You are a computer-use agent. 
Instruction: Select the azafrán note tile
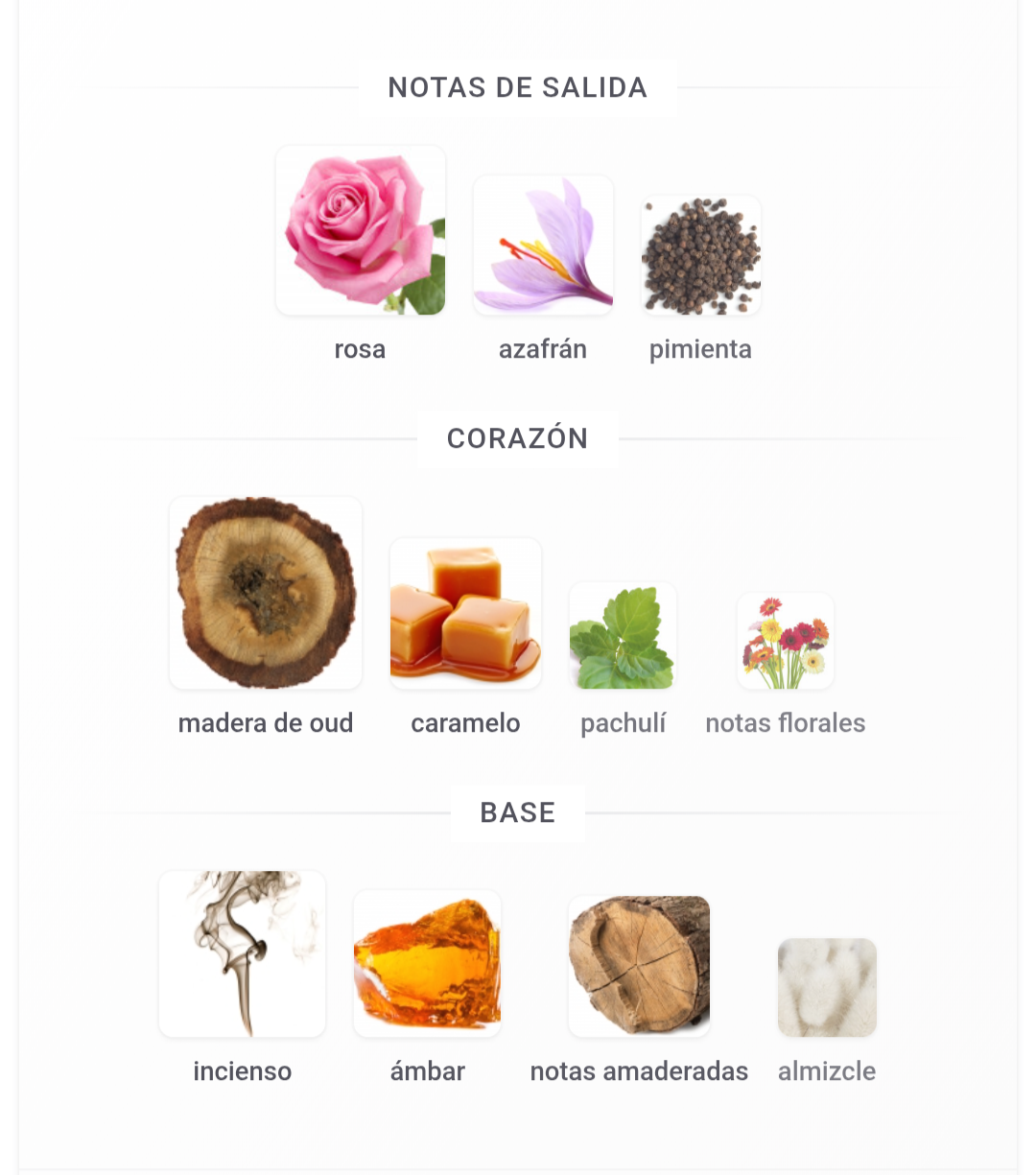[x=543, y=246]
